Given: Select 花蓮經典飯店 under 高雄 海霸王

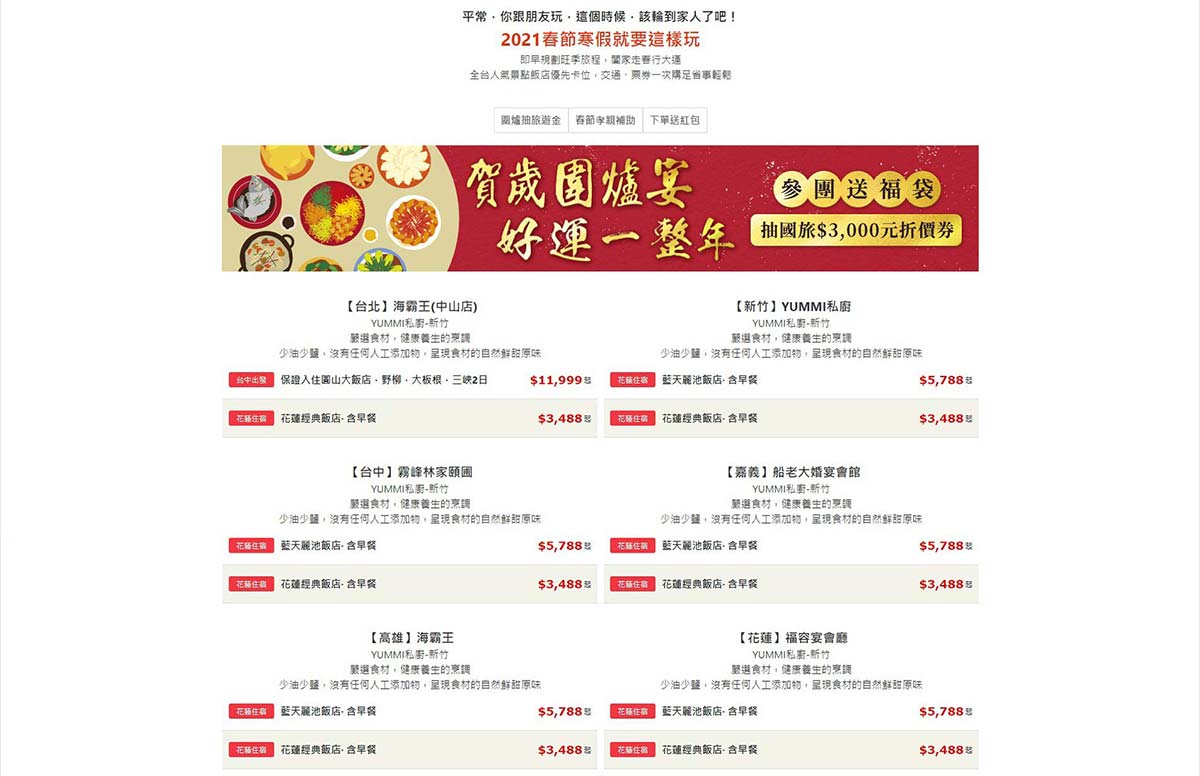Looking at the screenshot, I should pos(409,750).
